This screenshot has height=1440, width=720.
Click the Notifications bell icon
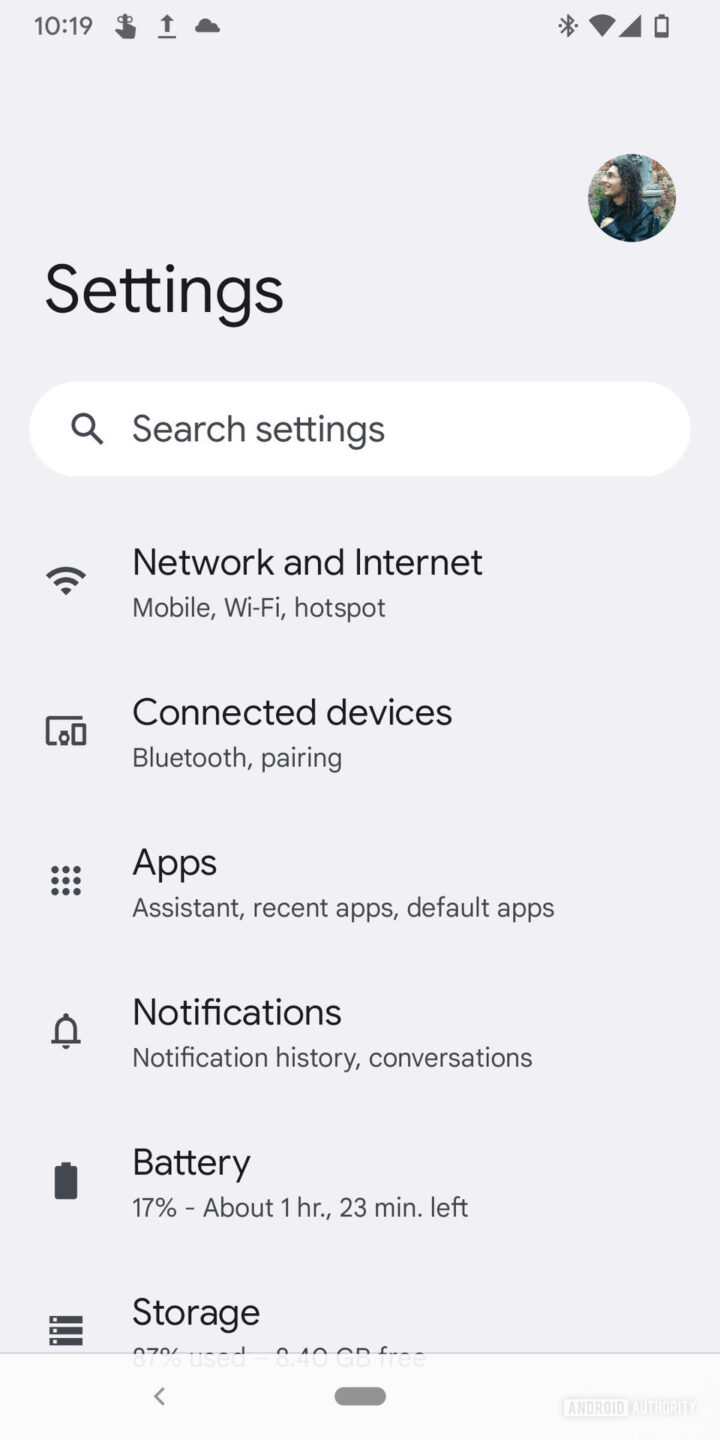tap(65, 1030)
